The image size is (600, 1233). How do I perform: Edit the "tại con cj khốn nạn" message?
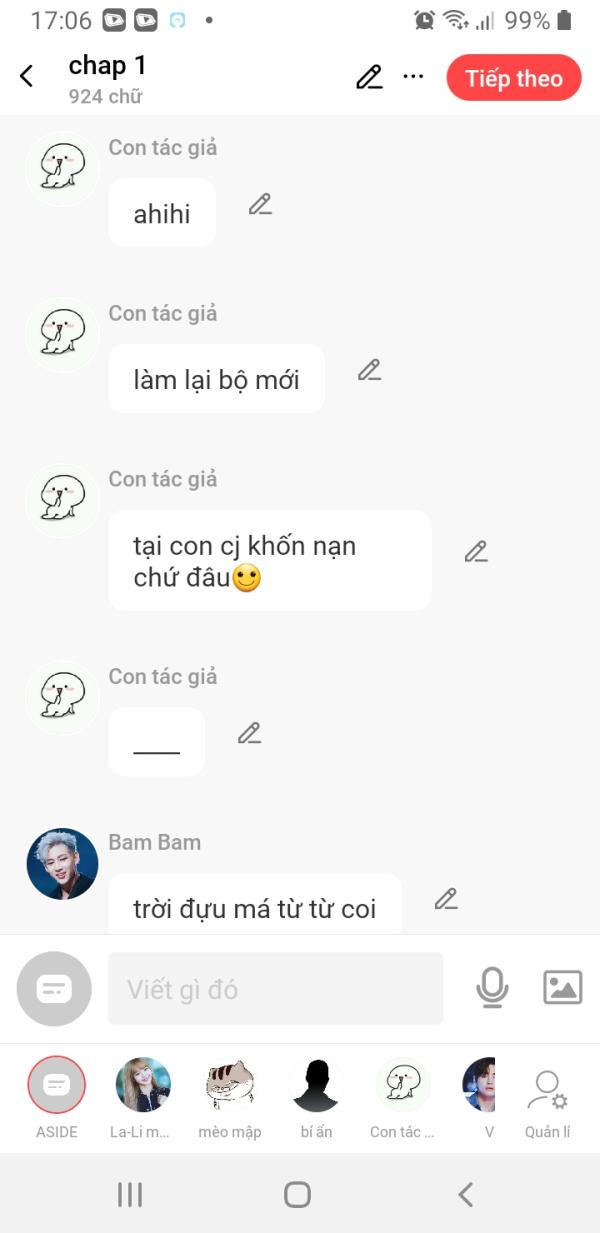(476, 551)
